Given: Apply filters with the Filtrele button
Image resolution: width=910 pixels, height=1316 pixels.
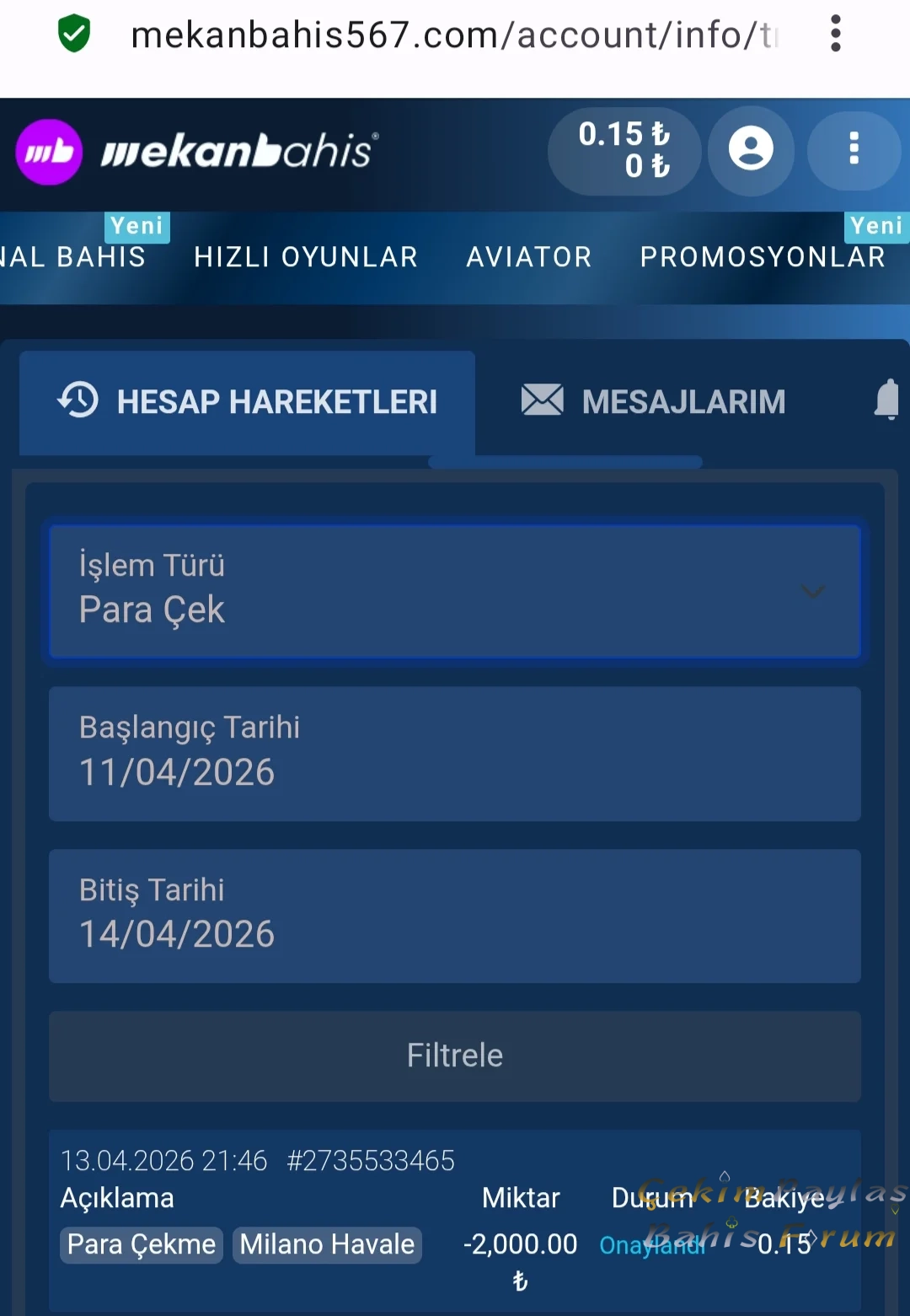Looking at the screenshot, I should click(x=455, y=1055).
